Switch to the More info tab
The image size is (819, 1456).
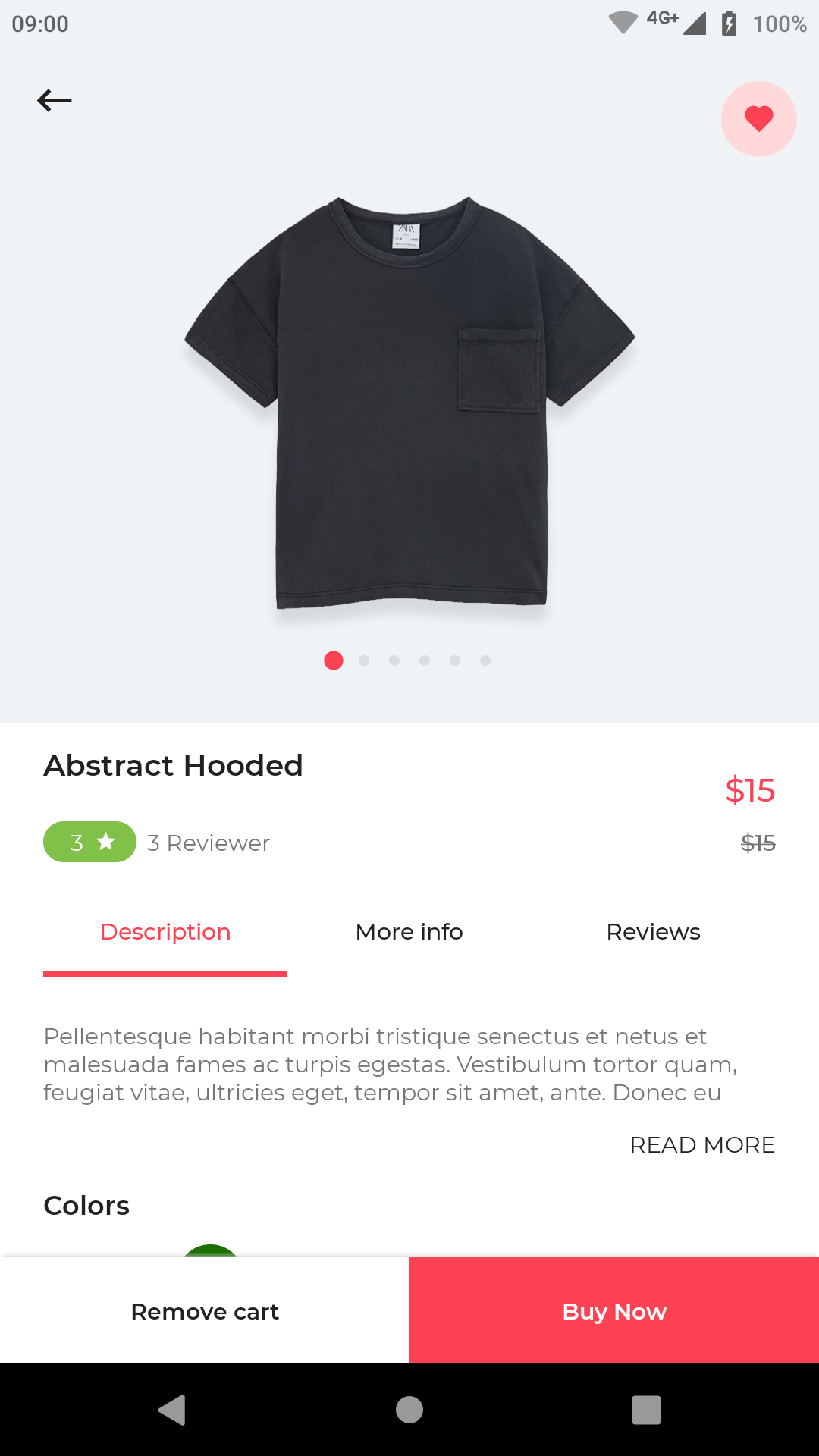(409, 932)
